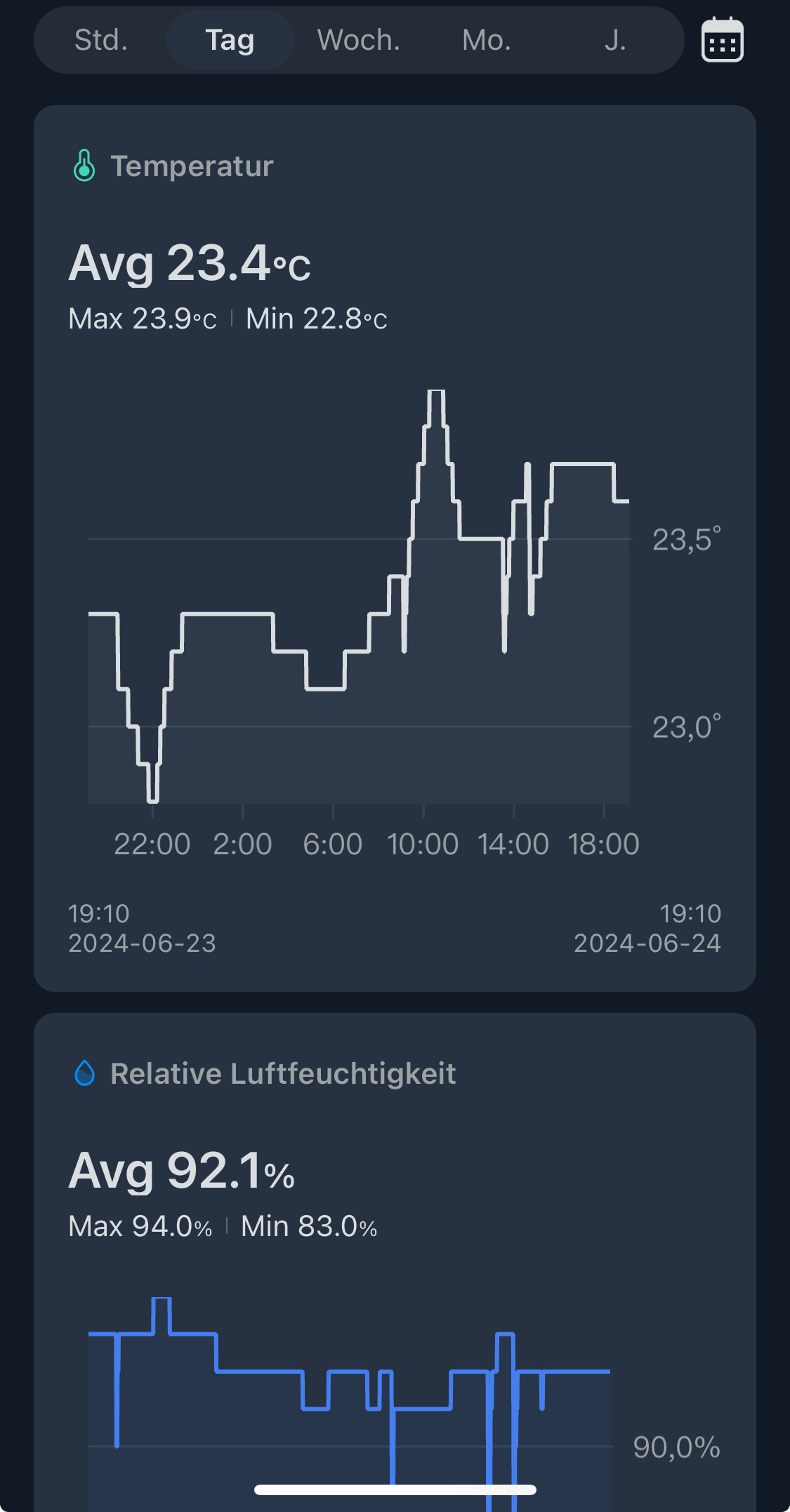Switch to the J. yearly view
The image size is (790, 1512).
(614, 41)
